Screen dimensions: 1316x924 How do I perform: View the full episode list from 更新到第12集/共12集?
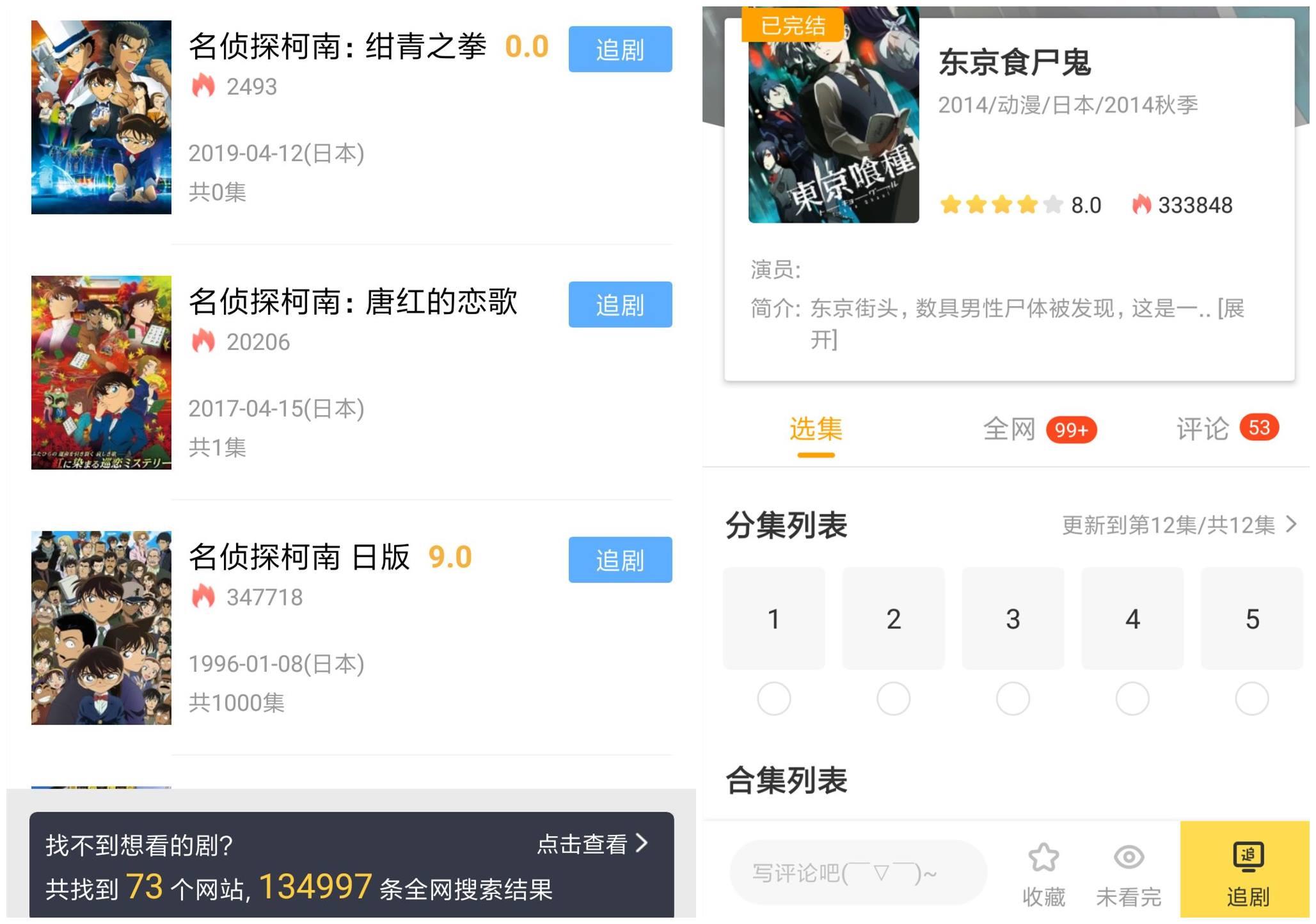[1179, 525]
